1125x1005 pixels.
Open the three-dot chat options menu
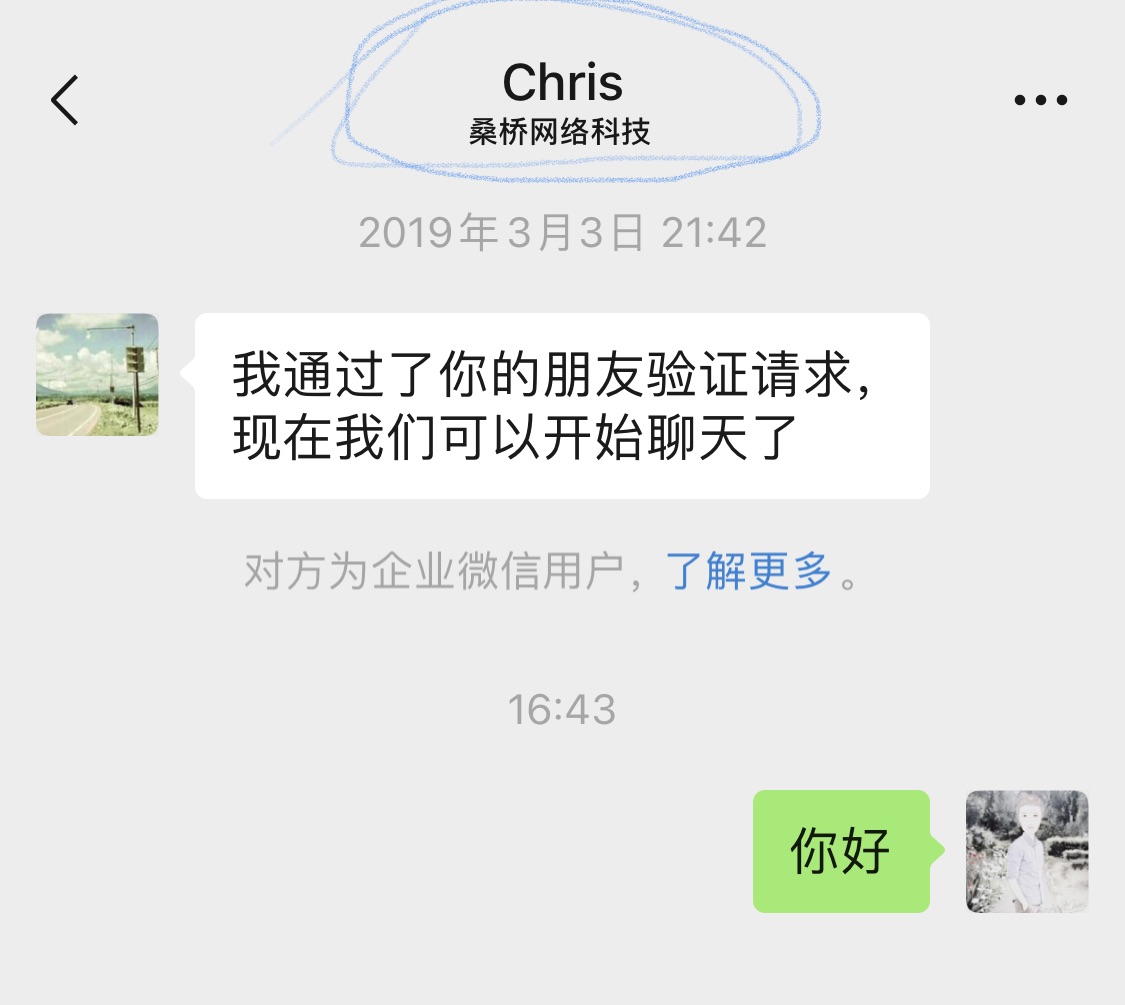point(1040,100)
